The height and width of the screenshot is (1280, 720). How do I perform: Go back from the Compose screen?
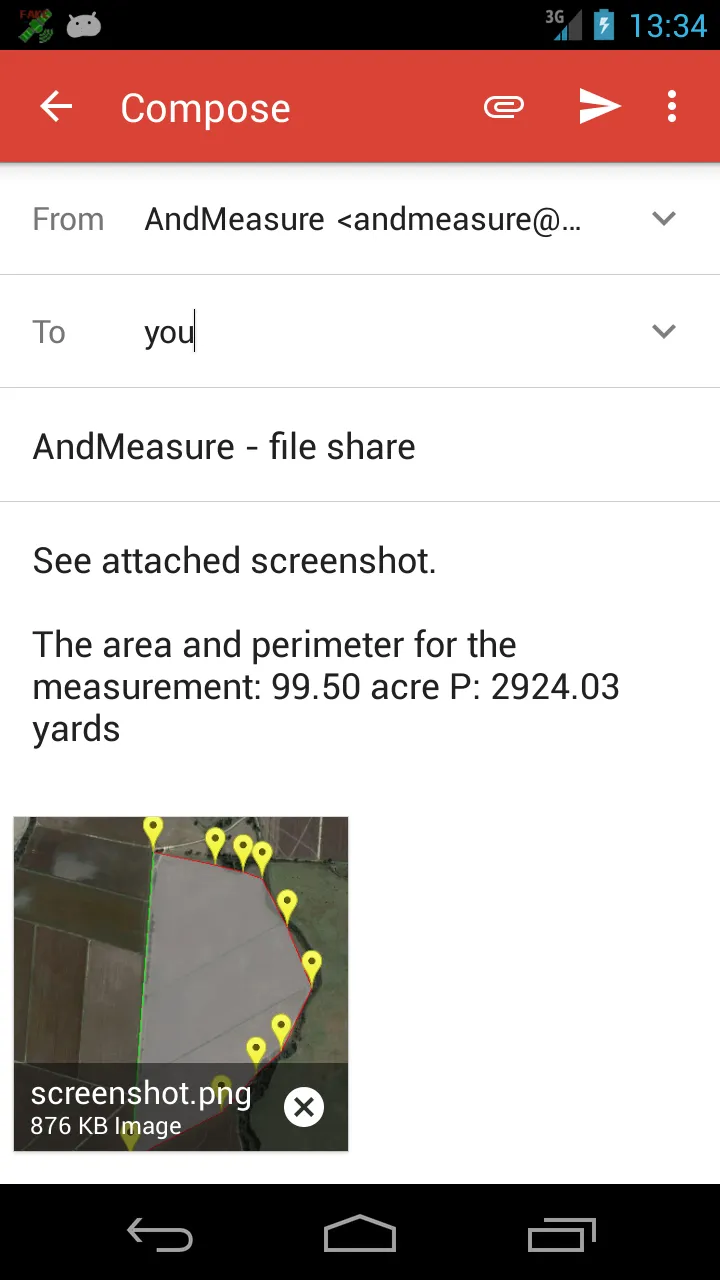(56, 107)
